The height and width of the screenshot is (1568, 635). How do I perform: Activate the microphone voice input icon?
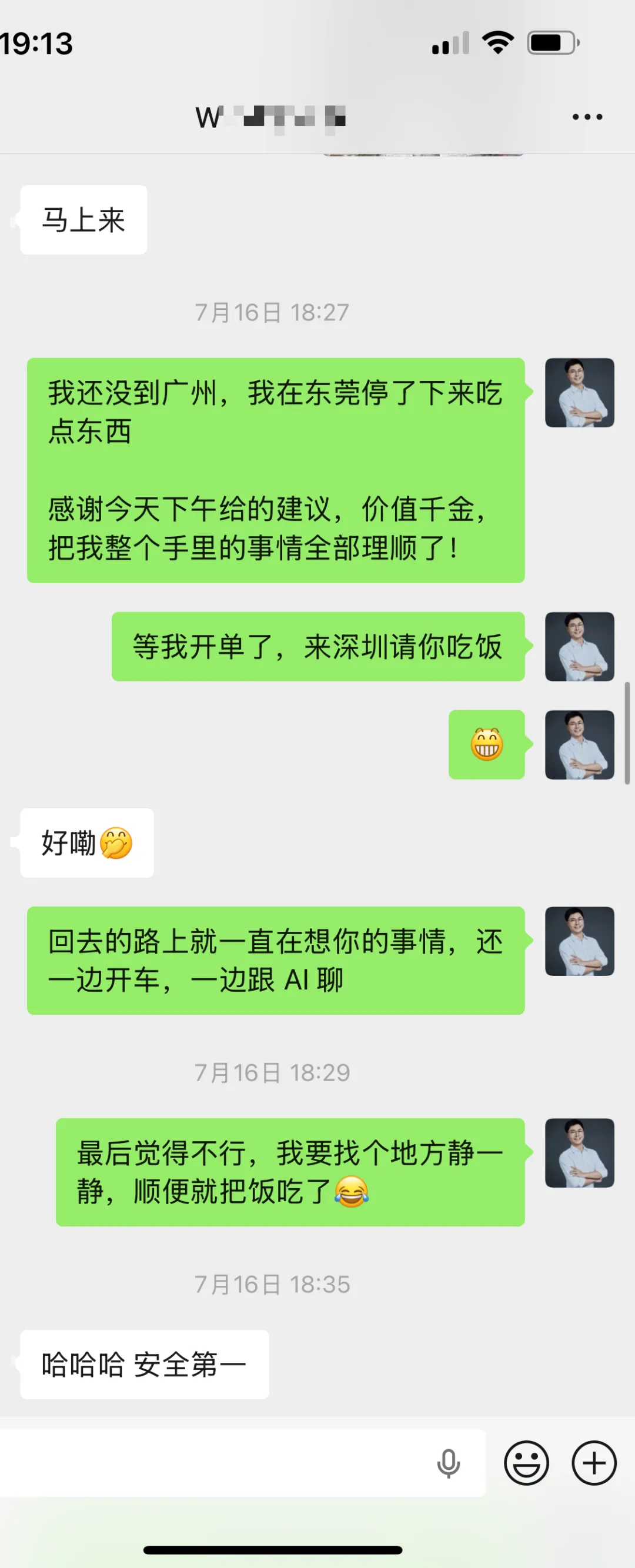point(449,1464)
